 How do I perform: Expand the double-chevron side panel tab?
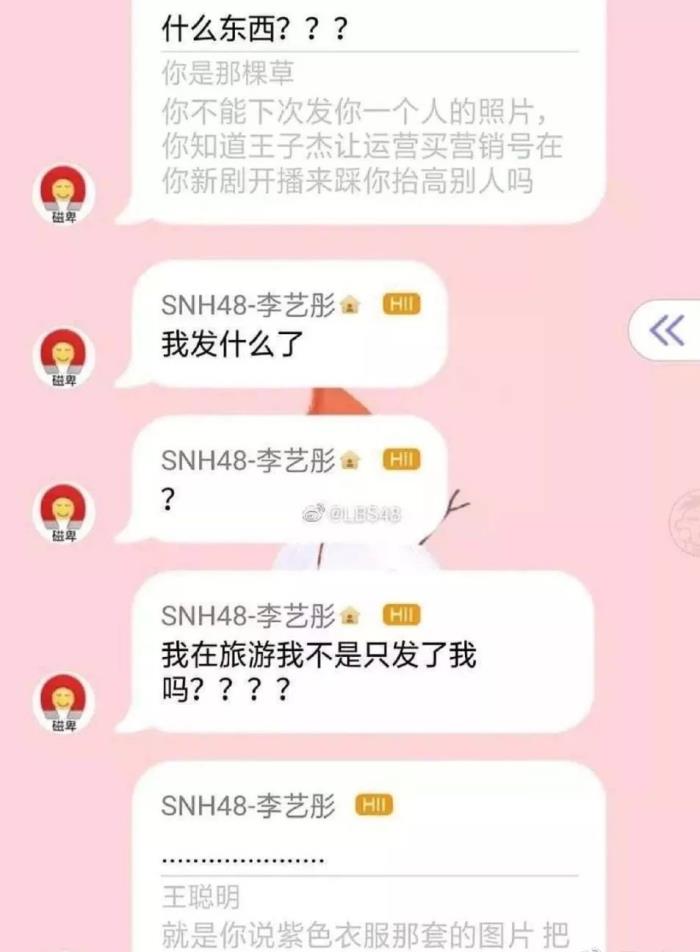coord(667,330)
